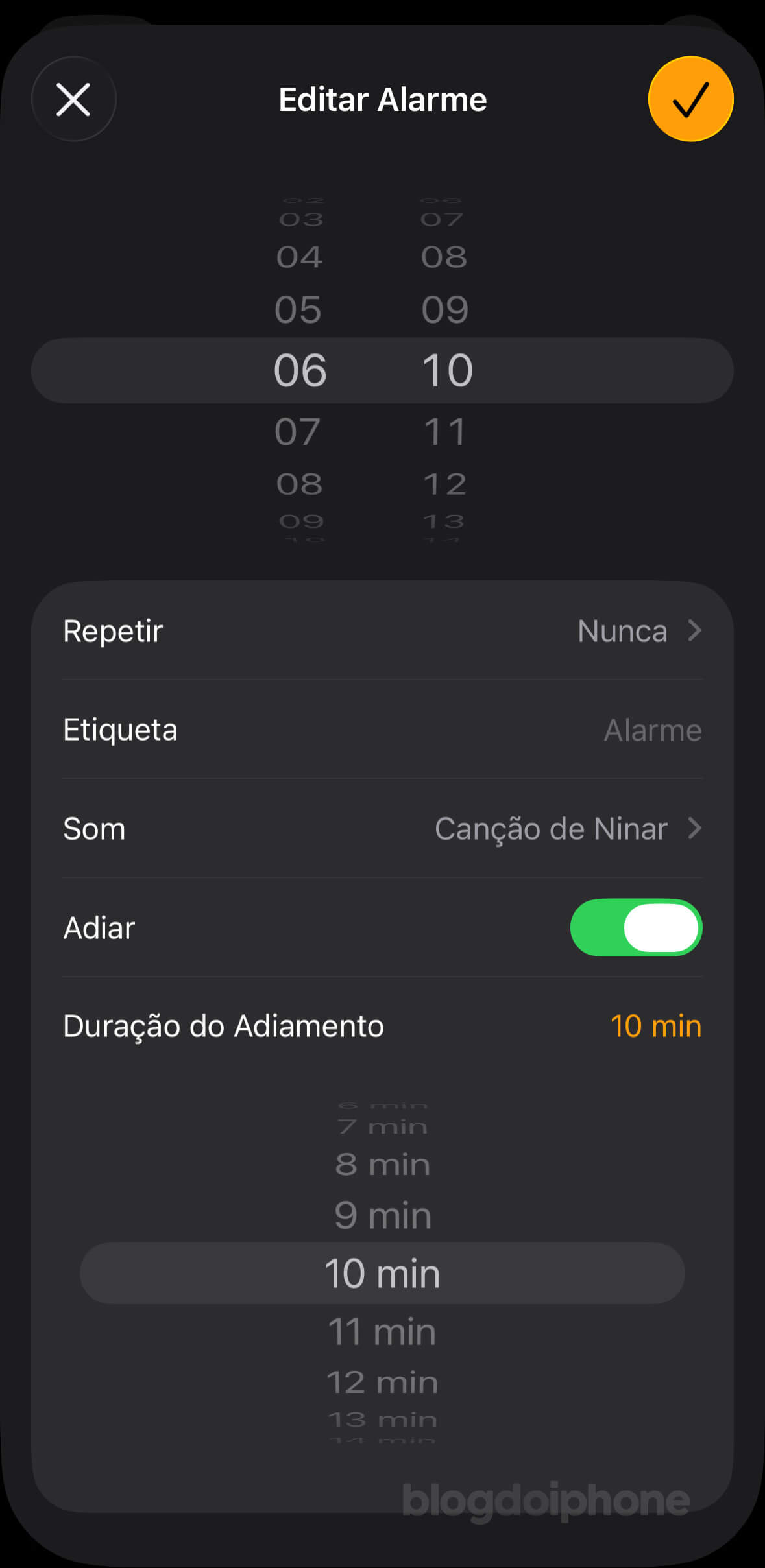The image size is (765, 1568).
Task: Select minute 11 in the time picker
Action: click(x=445, y=432)
